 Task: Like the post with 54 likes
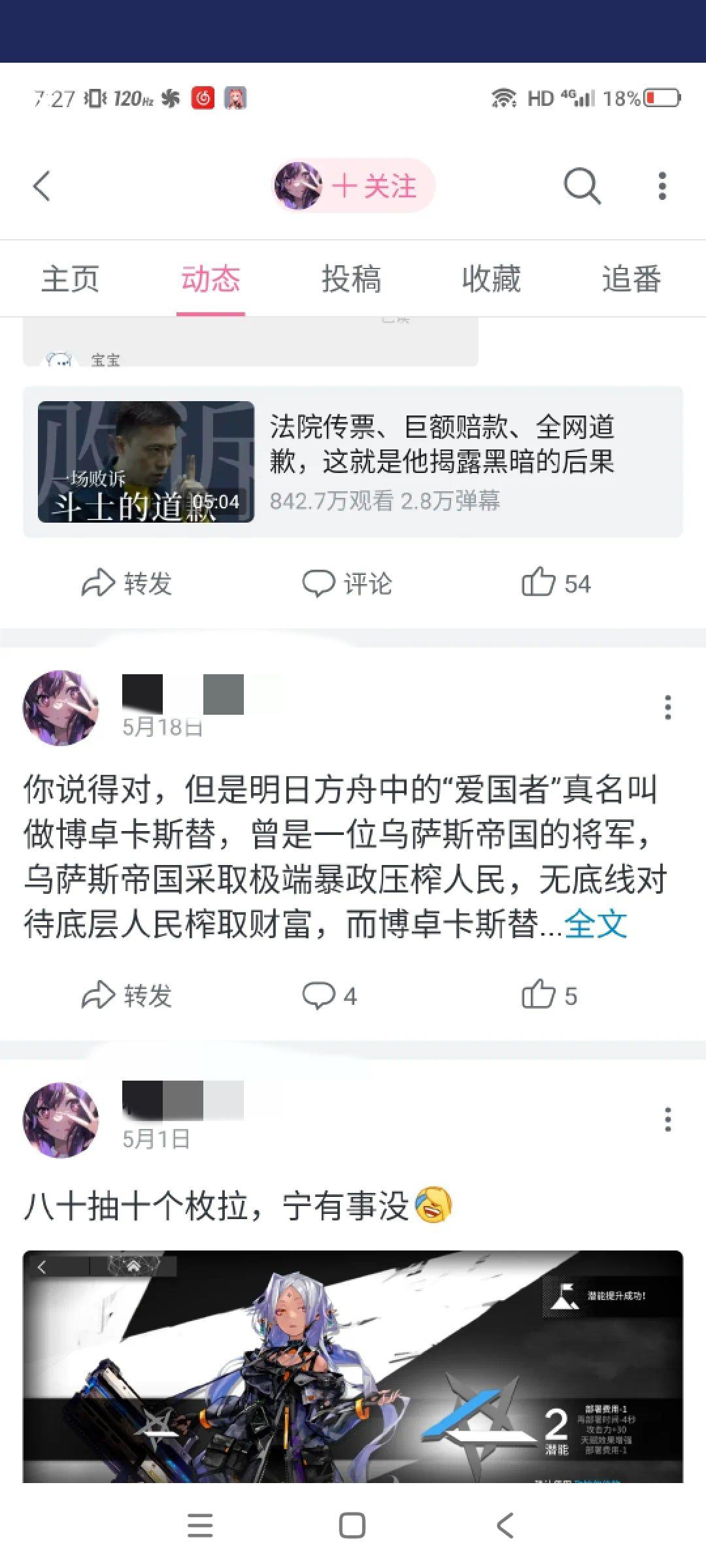(556, 583)
